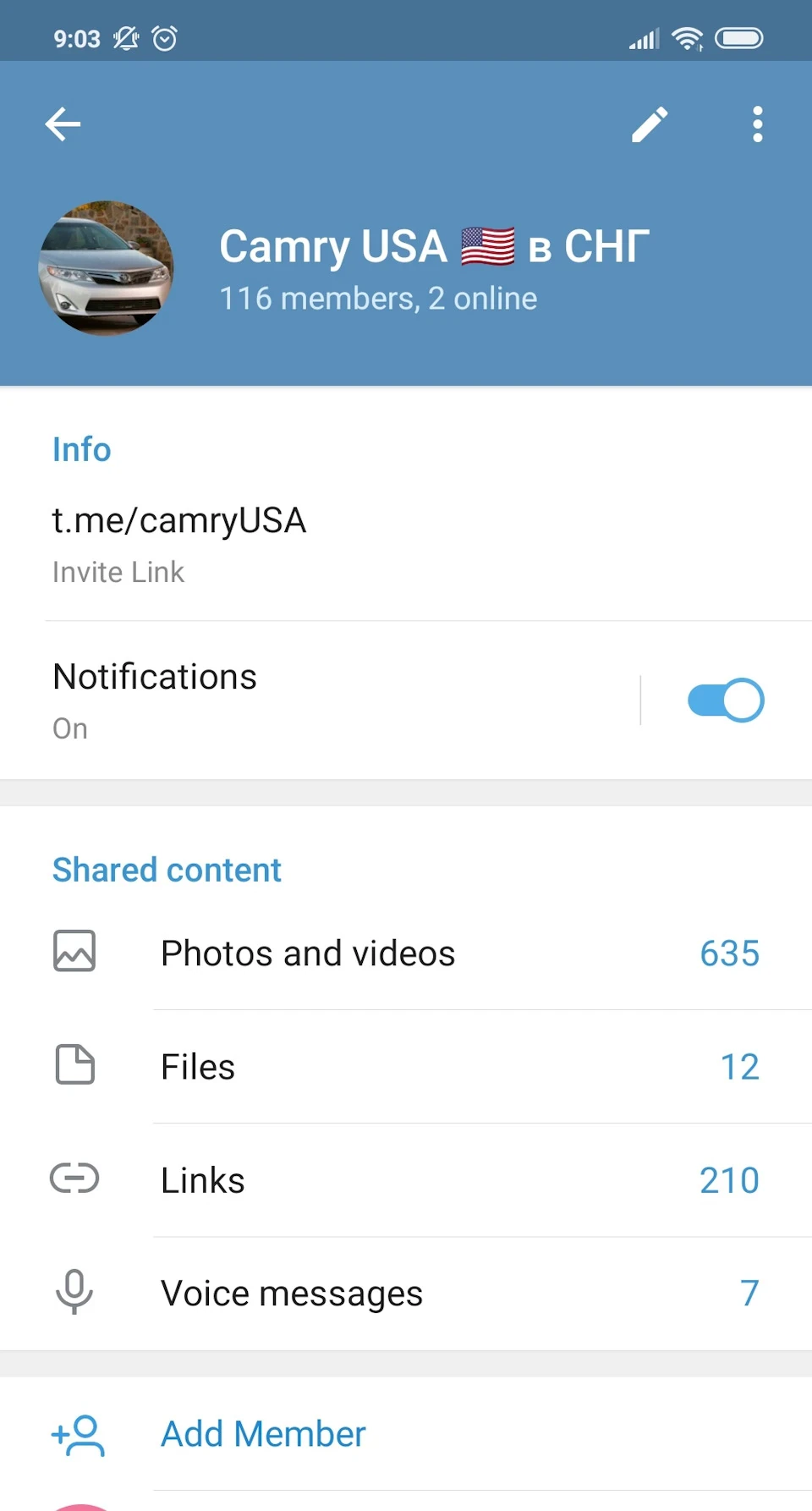Edit the group with the pencil icon
This screenshot has width=812, height=1511.
pos(650,124)
